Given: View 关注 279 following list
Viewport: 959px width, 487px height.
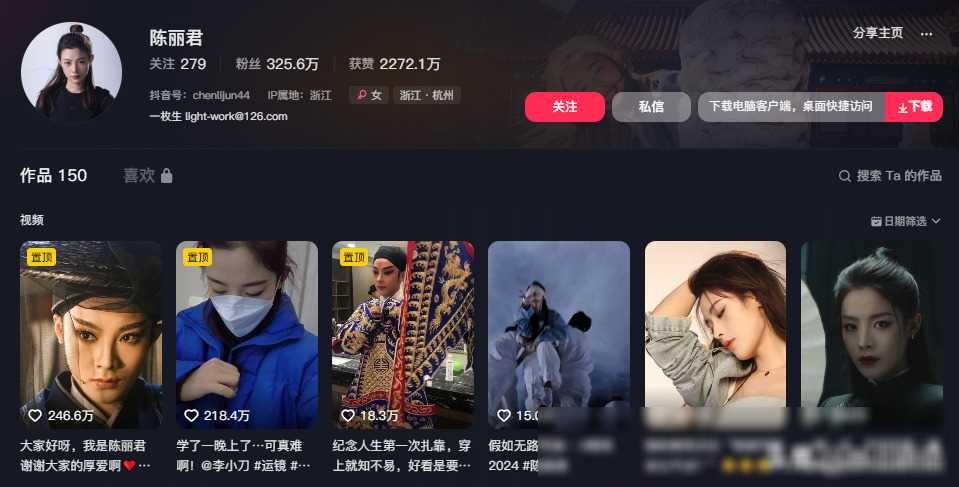Looking at the screenshot, I should click(x=177, y=64).
